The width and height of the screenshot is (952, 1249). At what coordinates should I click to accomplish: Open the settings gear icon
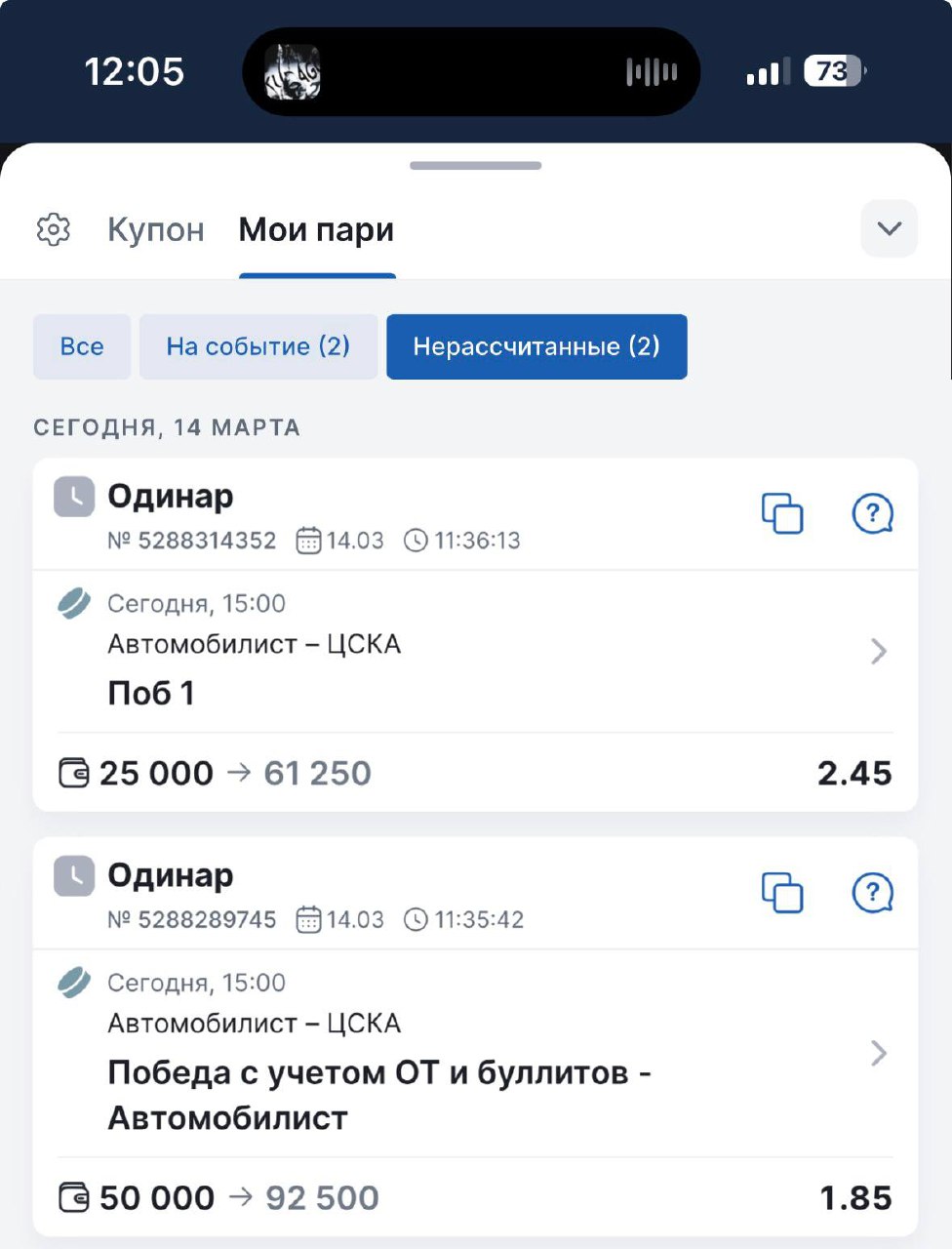pos(54,229)
